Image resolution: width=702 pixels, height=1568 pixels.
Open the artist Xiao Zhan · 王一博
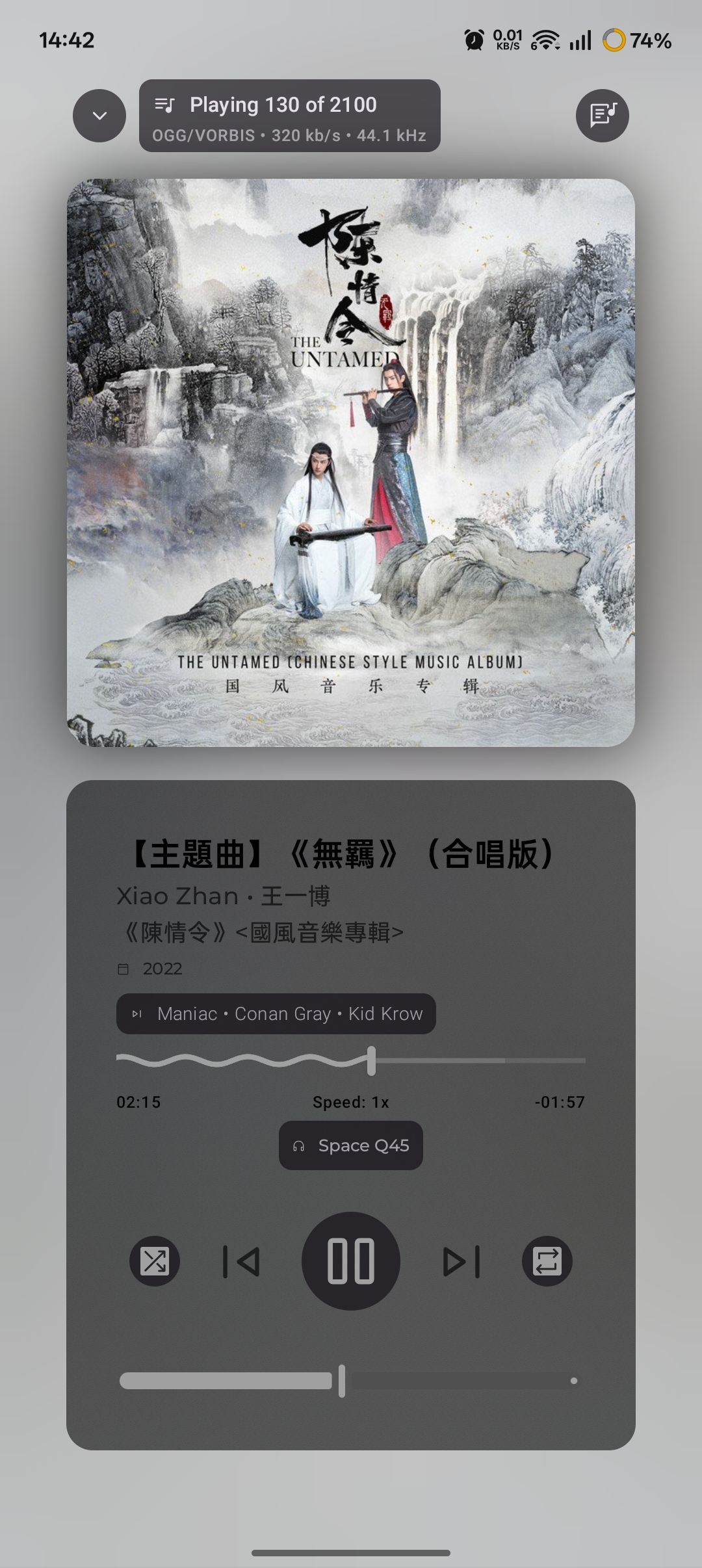[x=224, y=896]
